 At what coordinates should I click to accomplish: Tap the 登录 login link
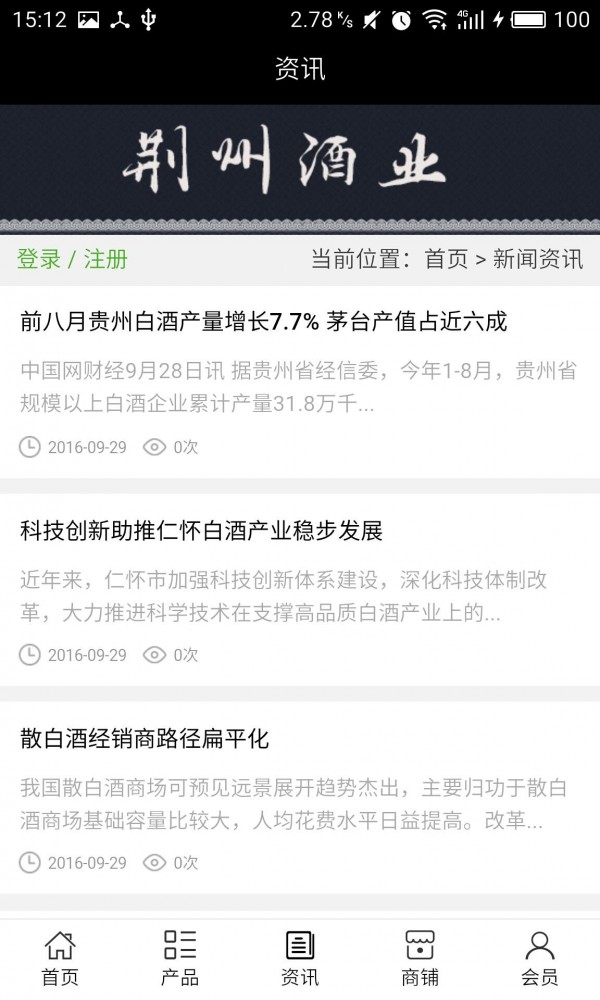pyautogui.click(x=39, y=260)
